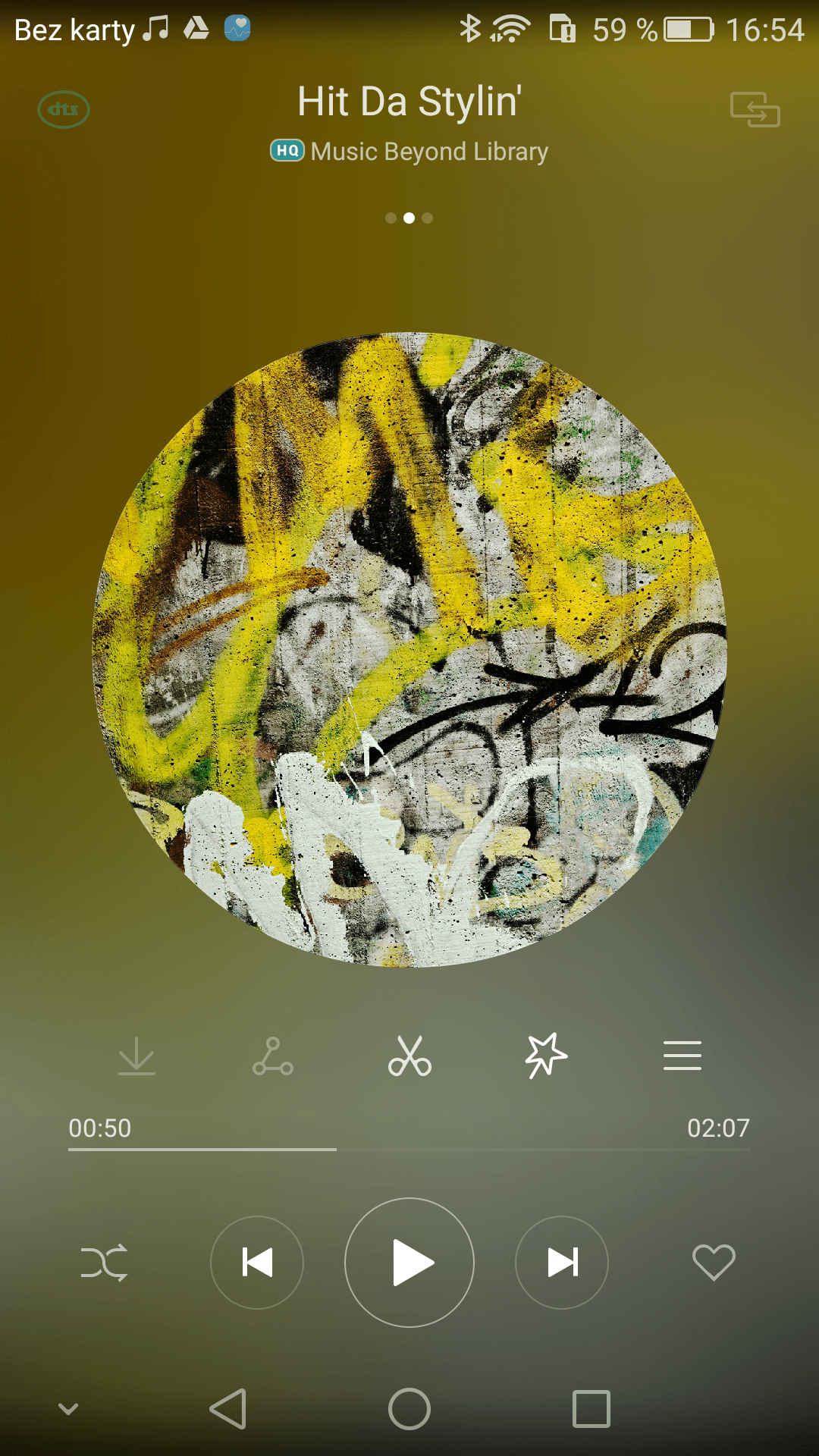Tap the circular album artwork
This screenshot has height=1456, width=819.
click(x=409, y=650)
